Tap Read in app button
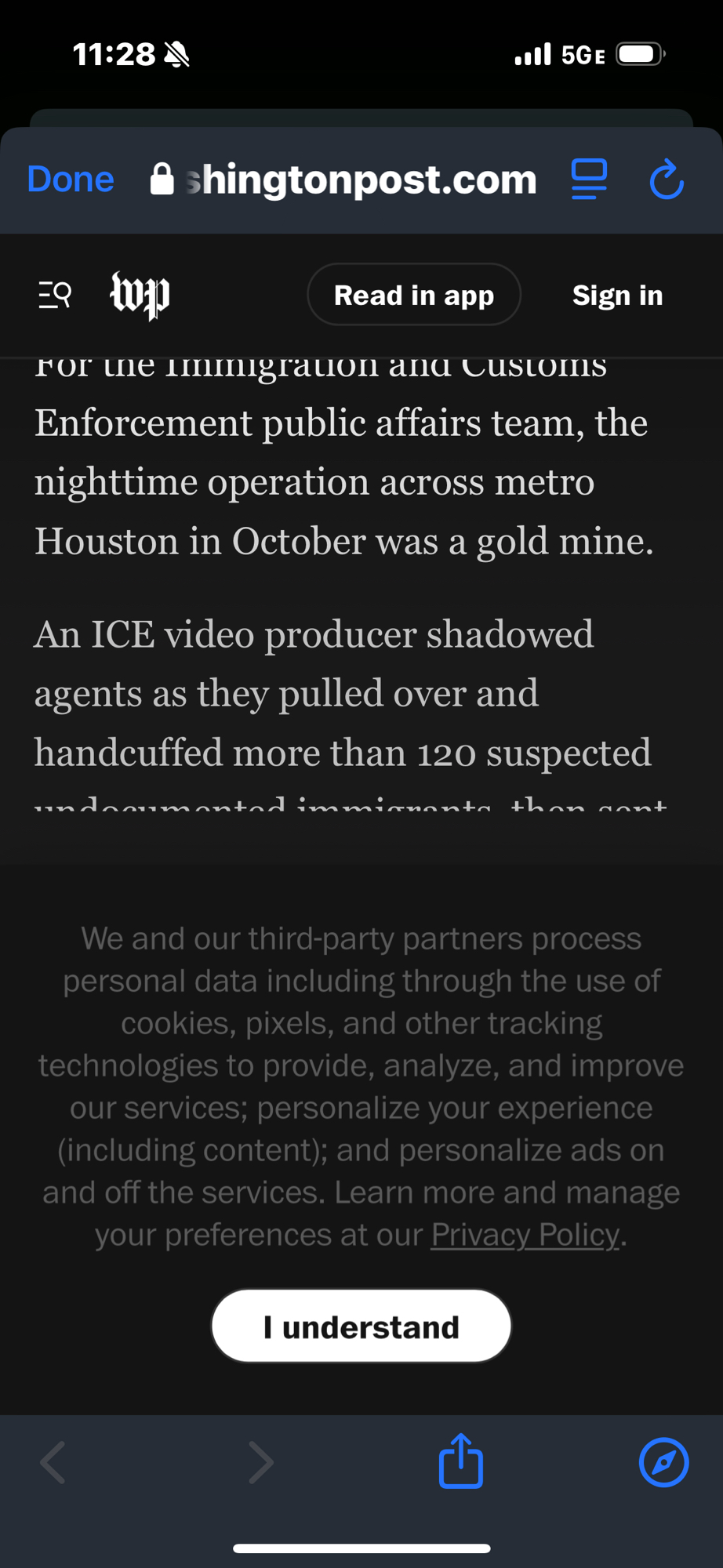This screenshot has height=1568, width=723. pyautogui.click(x=414, y=296)
